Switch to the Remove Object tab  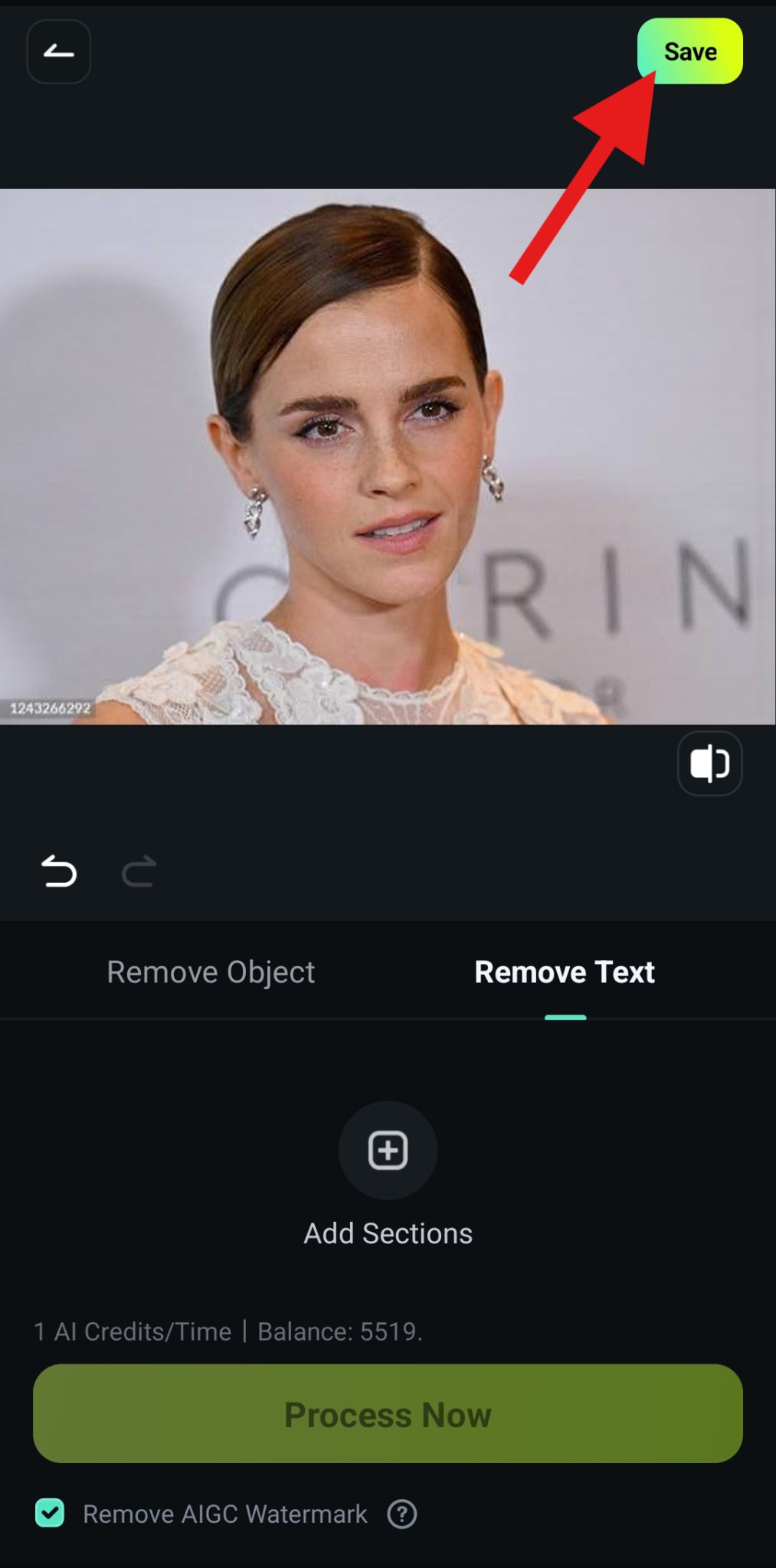[x=211, y=972]
